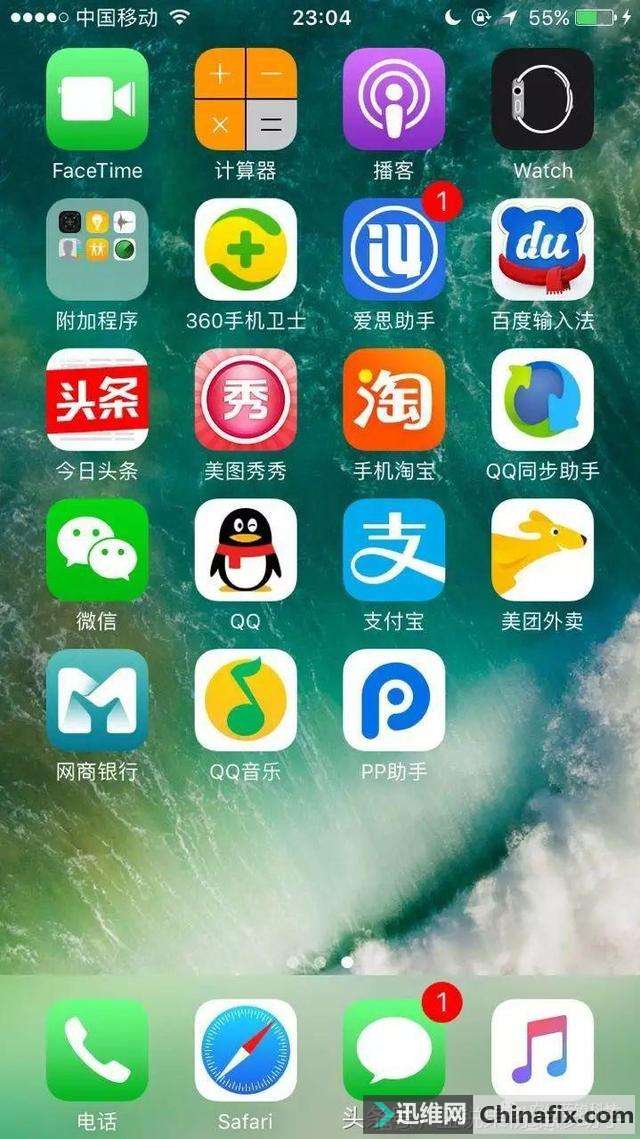Open the Watch app

(x=542, y=99)
